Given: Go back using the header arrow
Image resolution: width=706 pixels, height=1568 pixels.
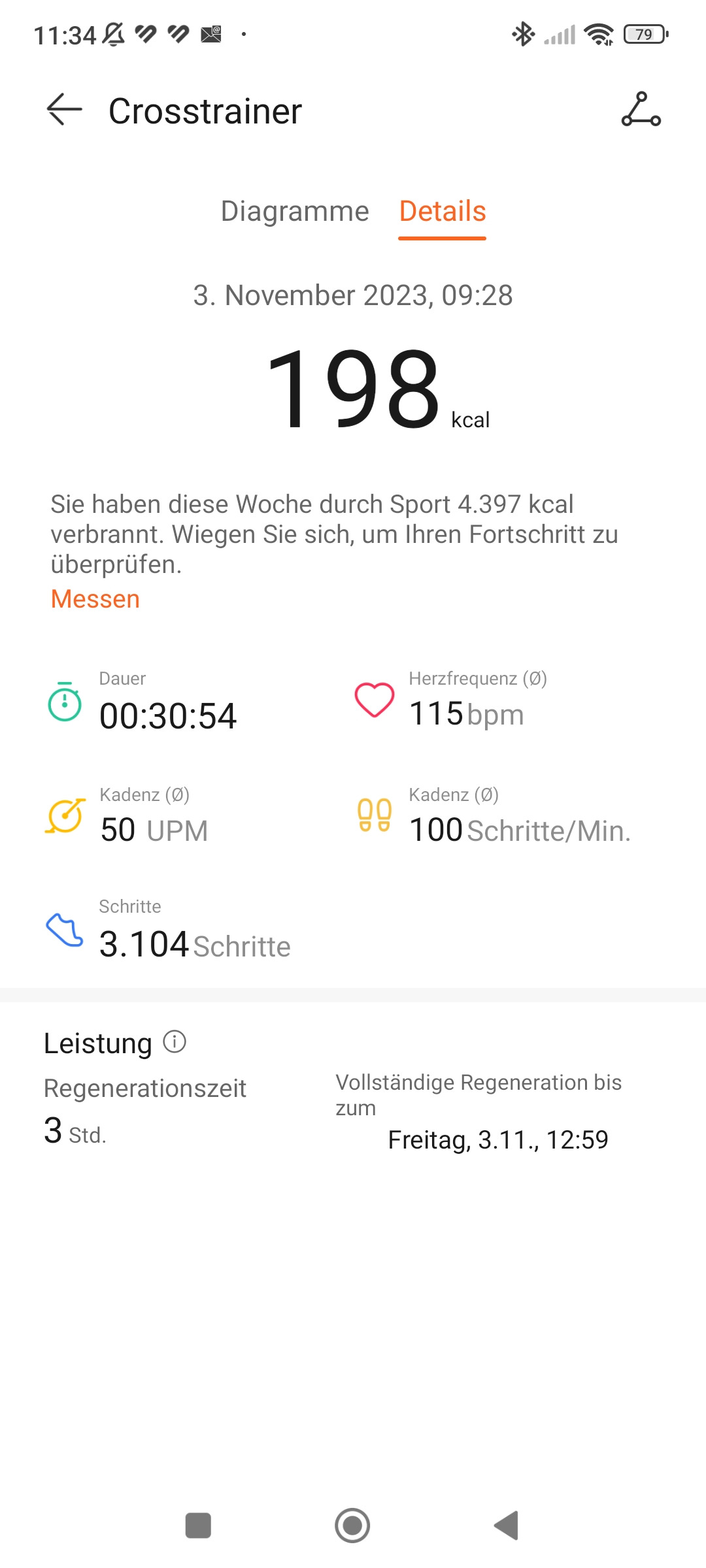Looking at the screenshot, I should (64, 109).
